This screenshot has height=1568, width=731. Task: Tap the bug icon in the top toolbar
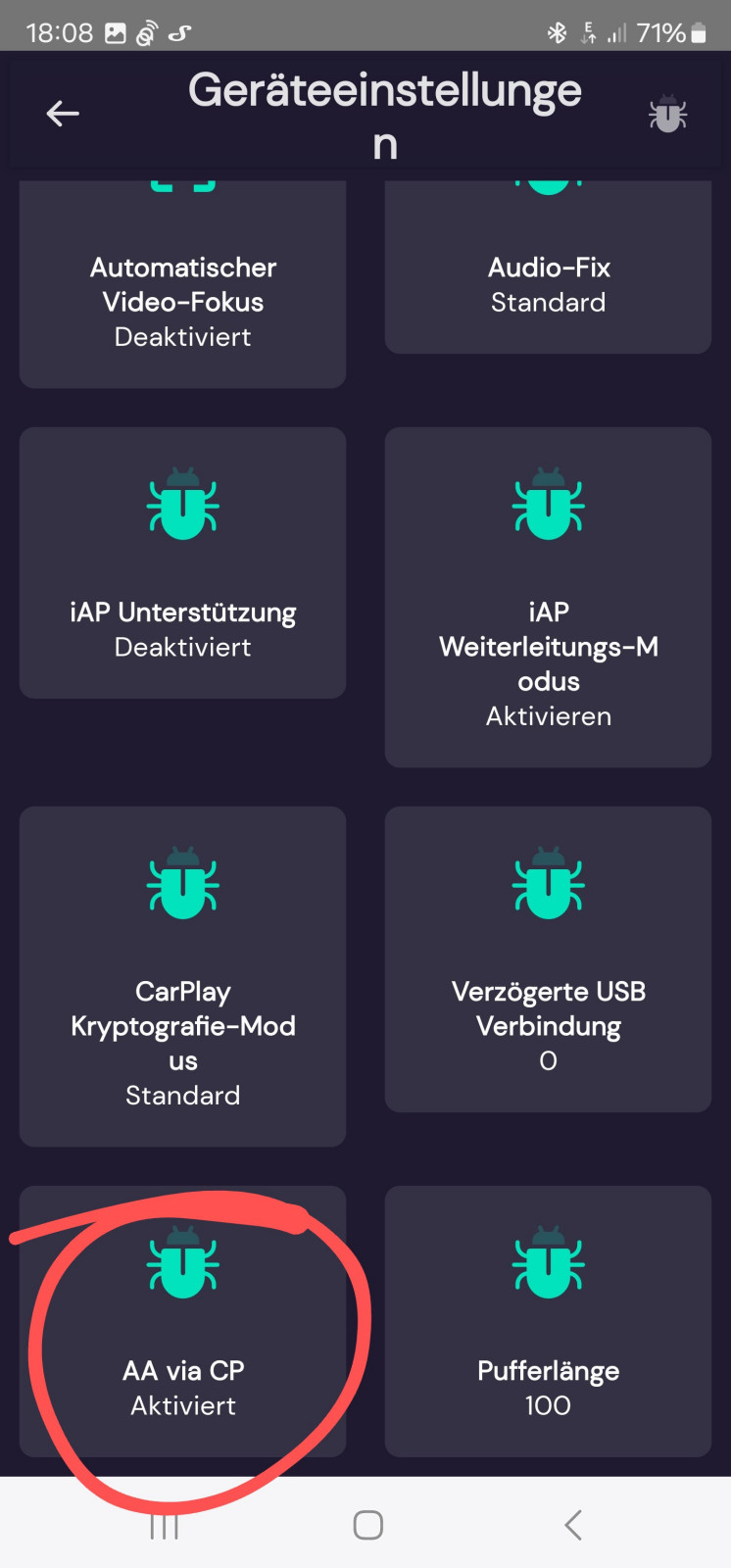click(667, 113)
